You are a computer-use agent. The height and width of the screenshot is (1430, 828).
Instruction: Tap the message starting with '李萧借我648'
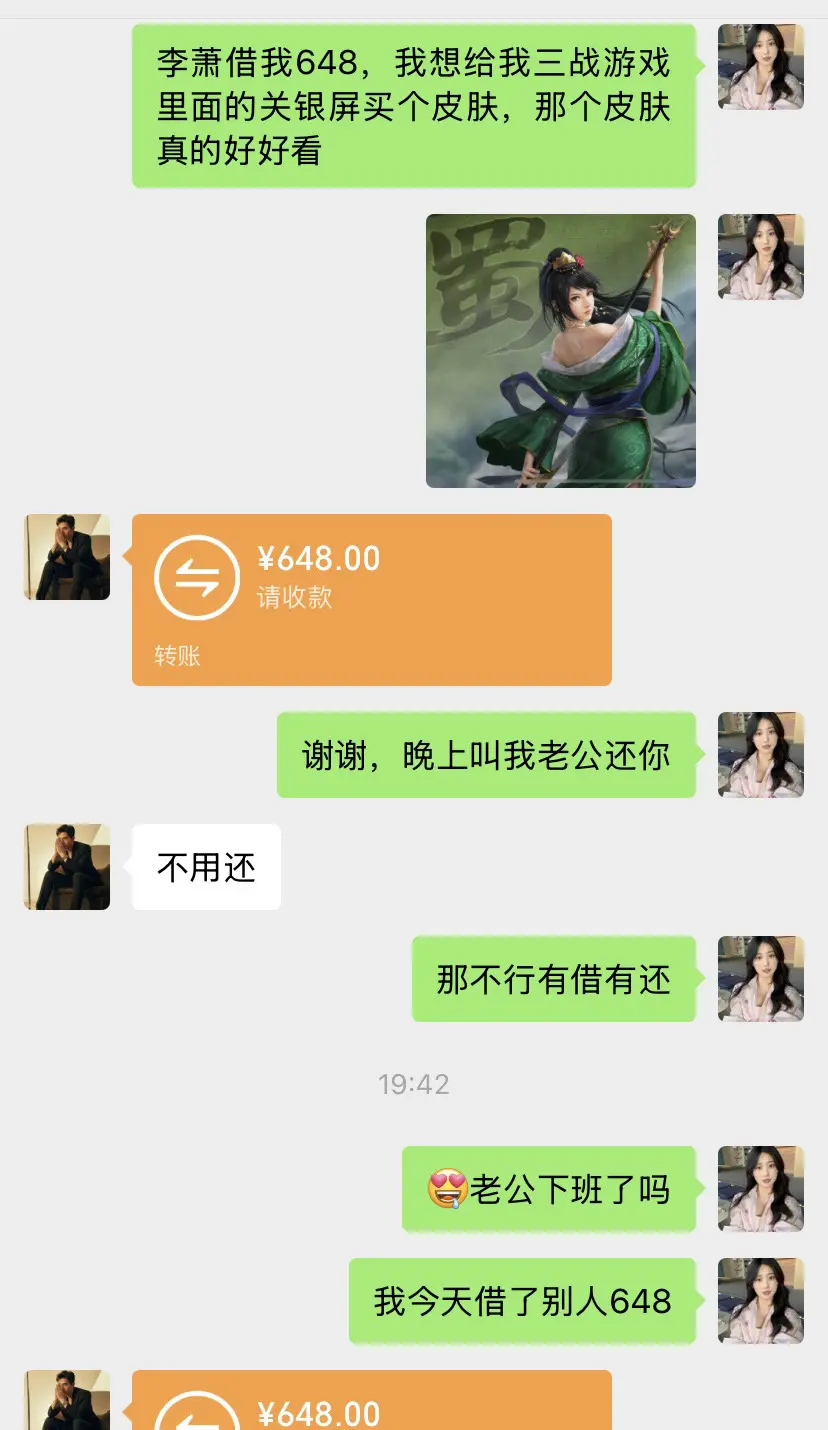point(415,107)
